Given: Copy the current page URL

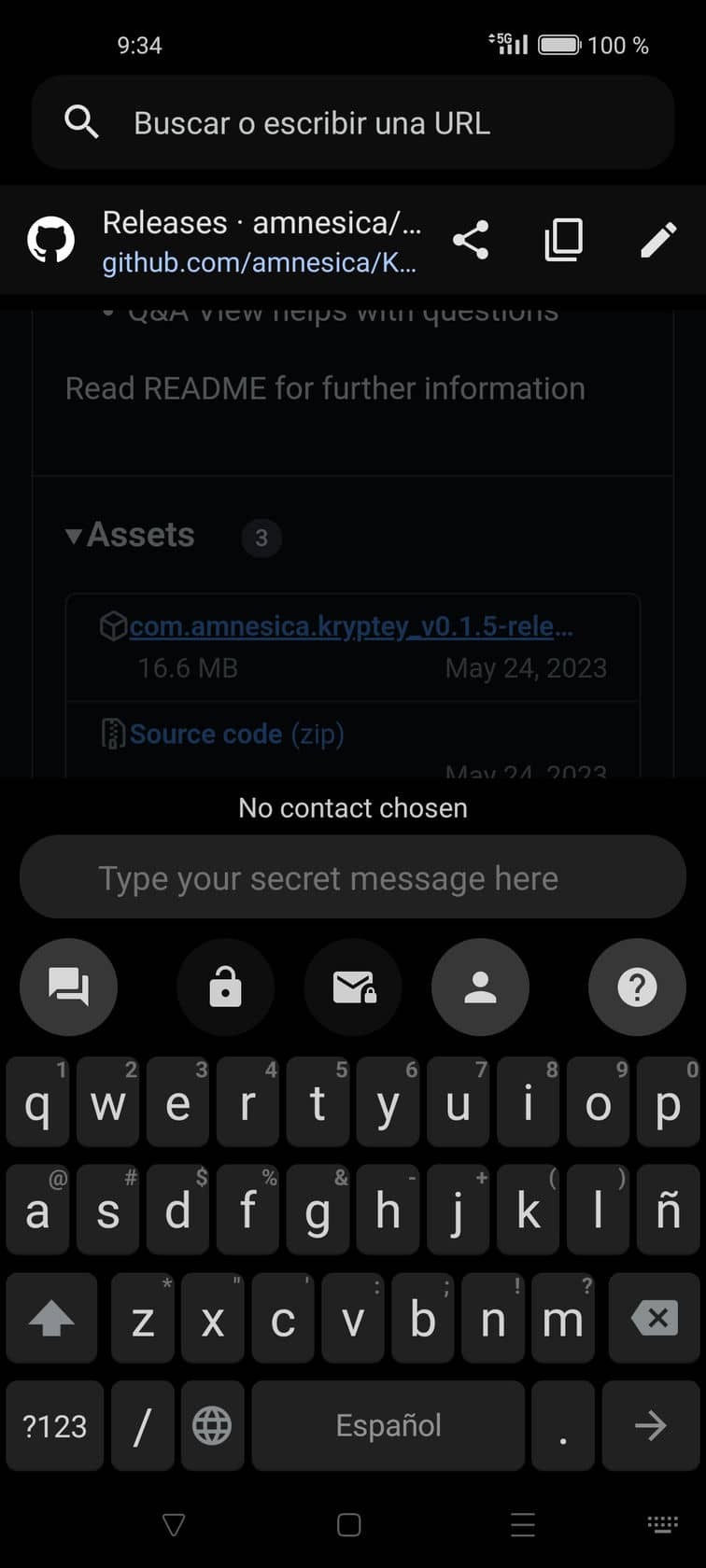Looking at the screenshot, I should [x=564, y=240].
